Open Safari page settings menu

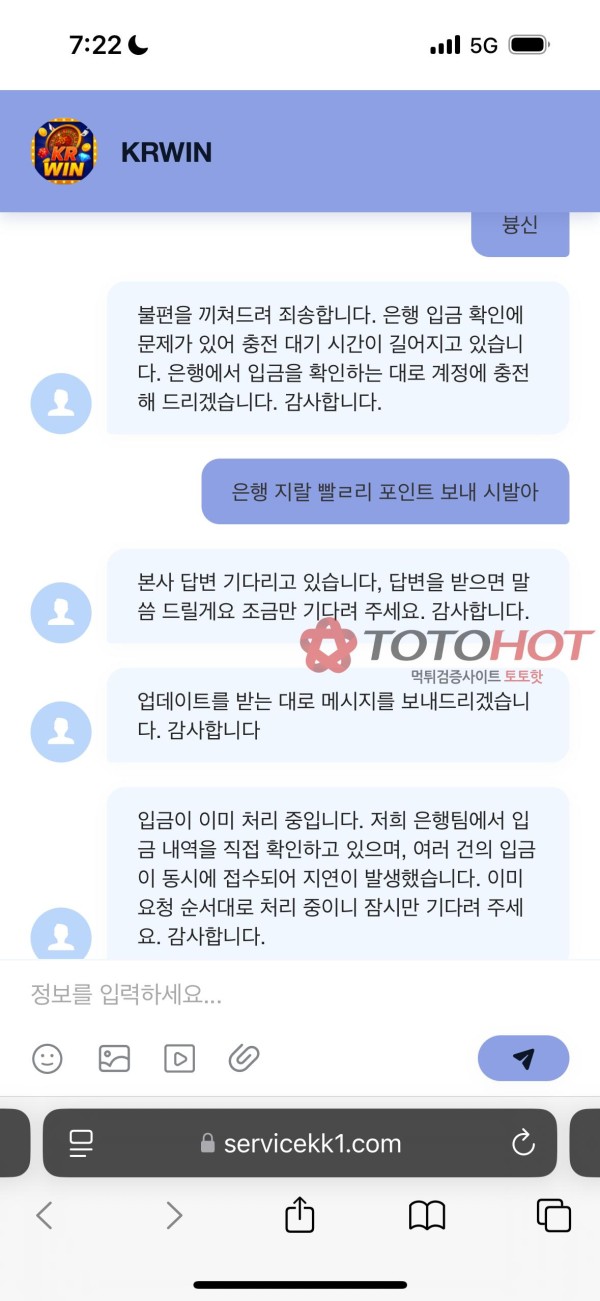(x=81, y=1143)
